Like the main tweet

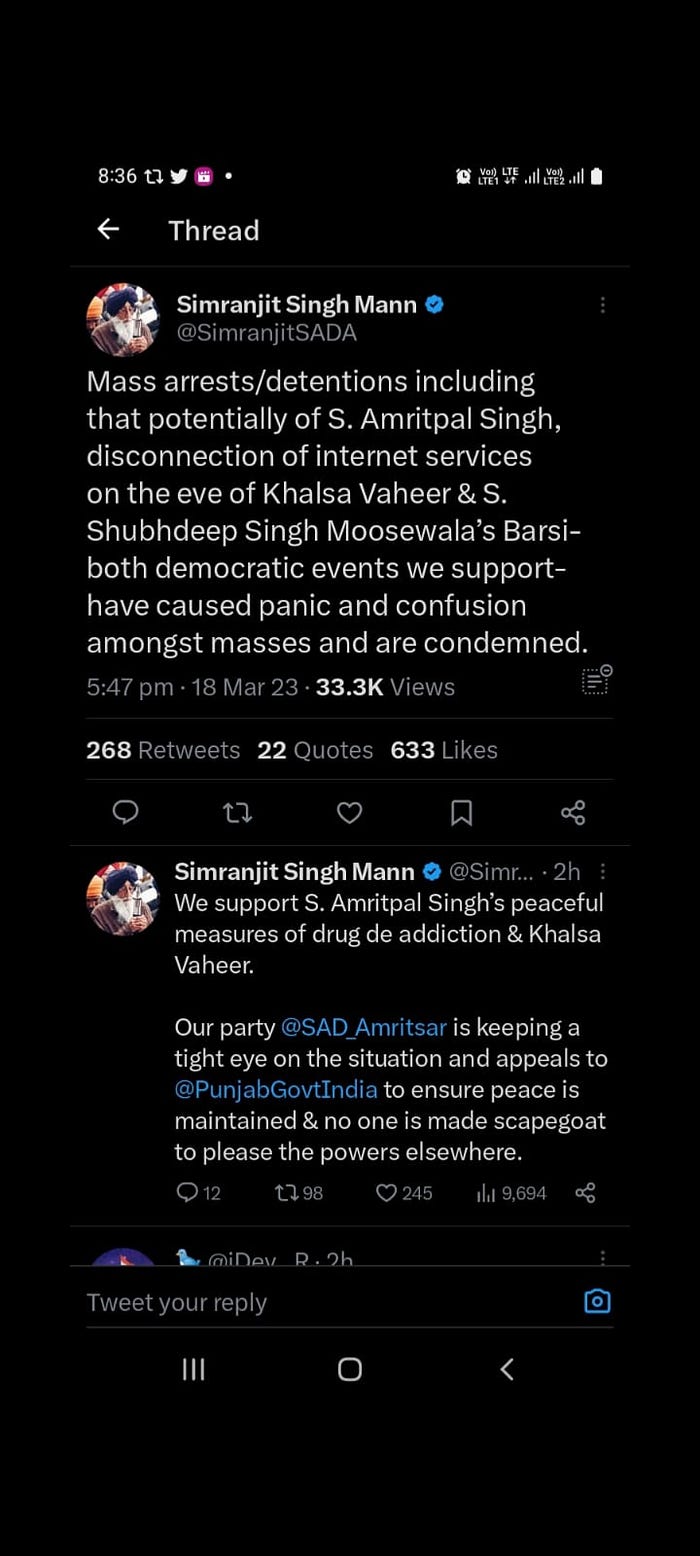point(349,813)
